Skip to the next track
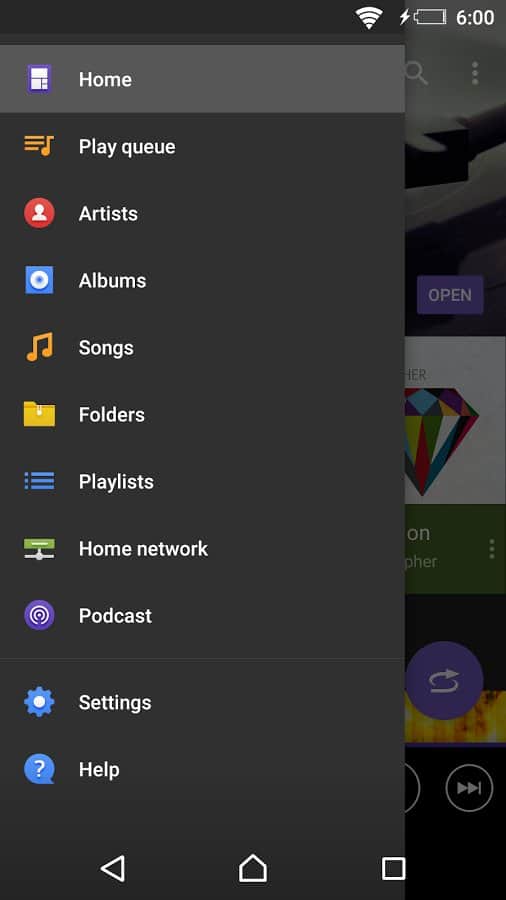Screen dimensions: 506x900 [469, 788]
